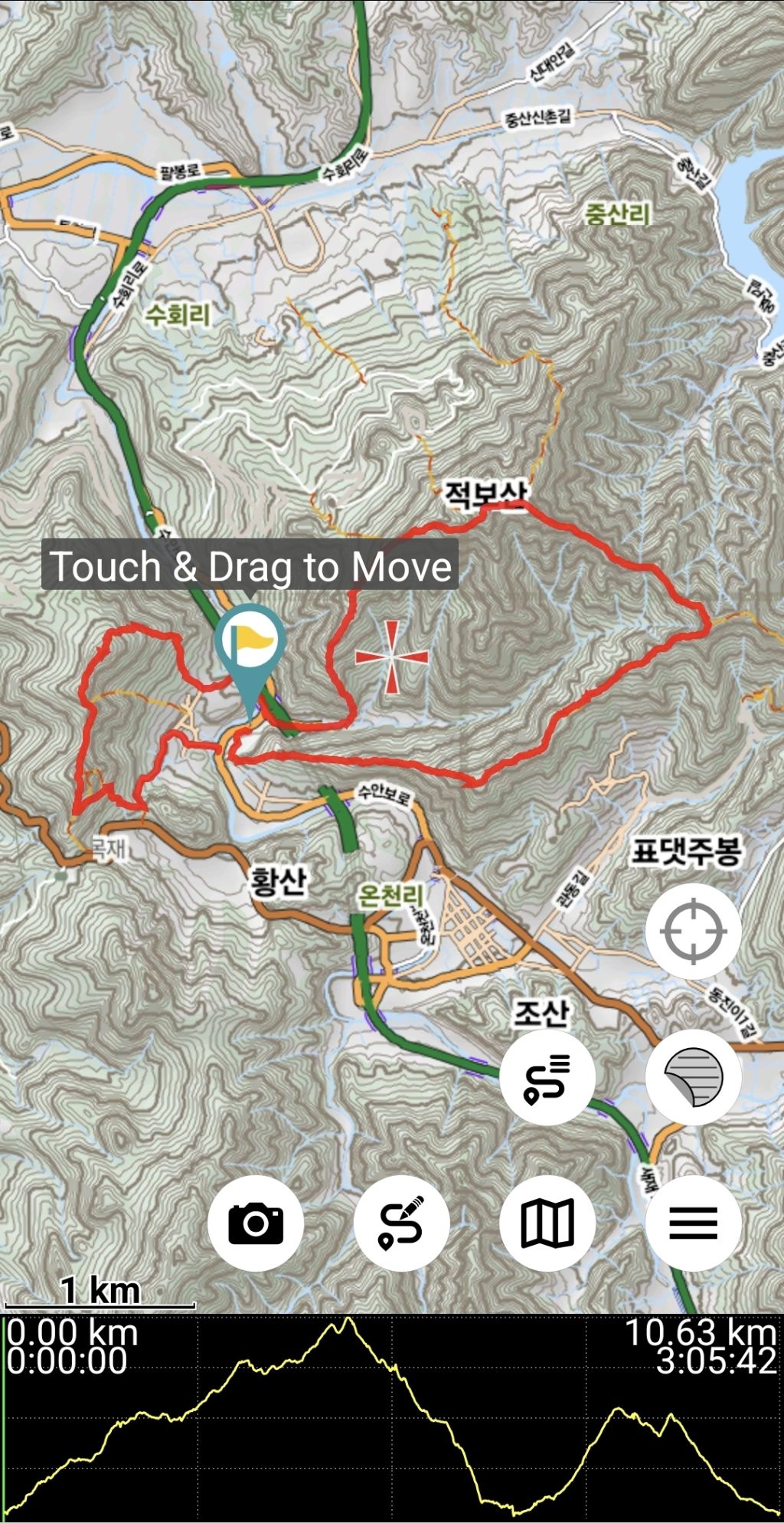Image resolution: width=784 pixels, height=1523 pixels.
Task: Open the main hamburger menu
Action: (693, 1223)
